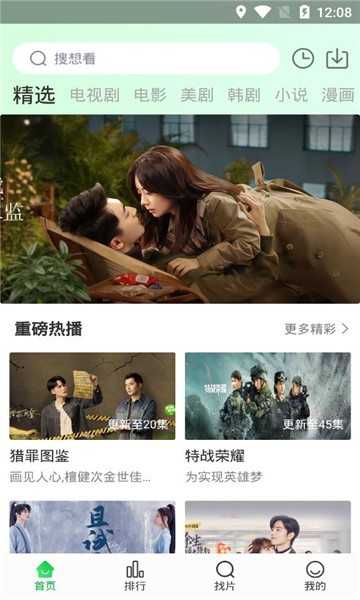Open the 小说 tab
The width and height of the screenshot is (360, 600).
(x=291, y=95)
